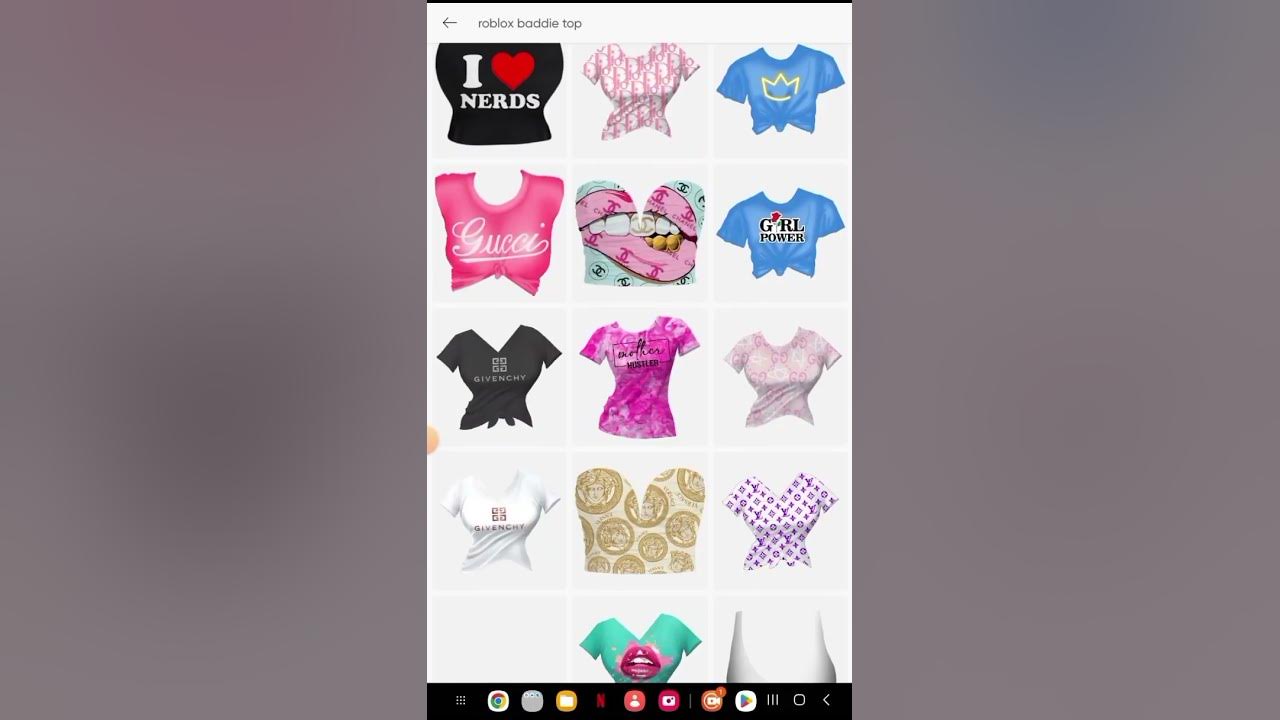Tap the system home button
The width and height of the screenshot is (1280, 720).
point(799,701)
